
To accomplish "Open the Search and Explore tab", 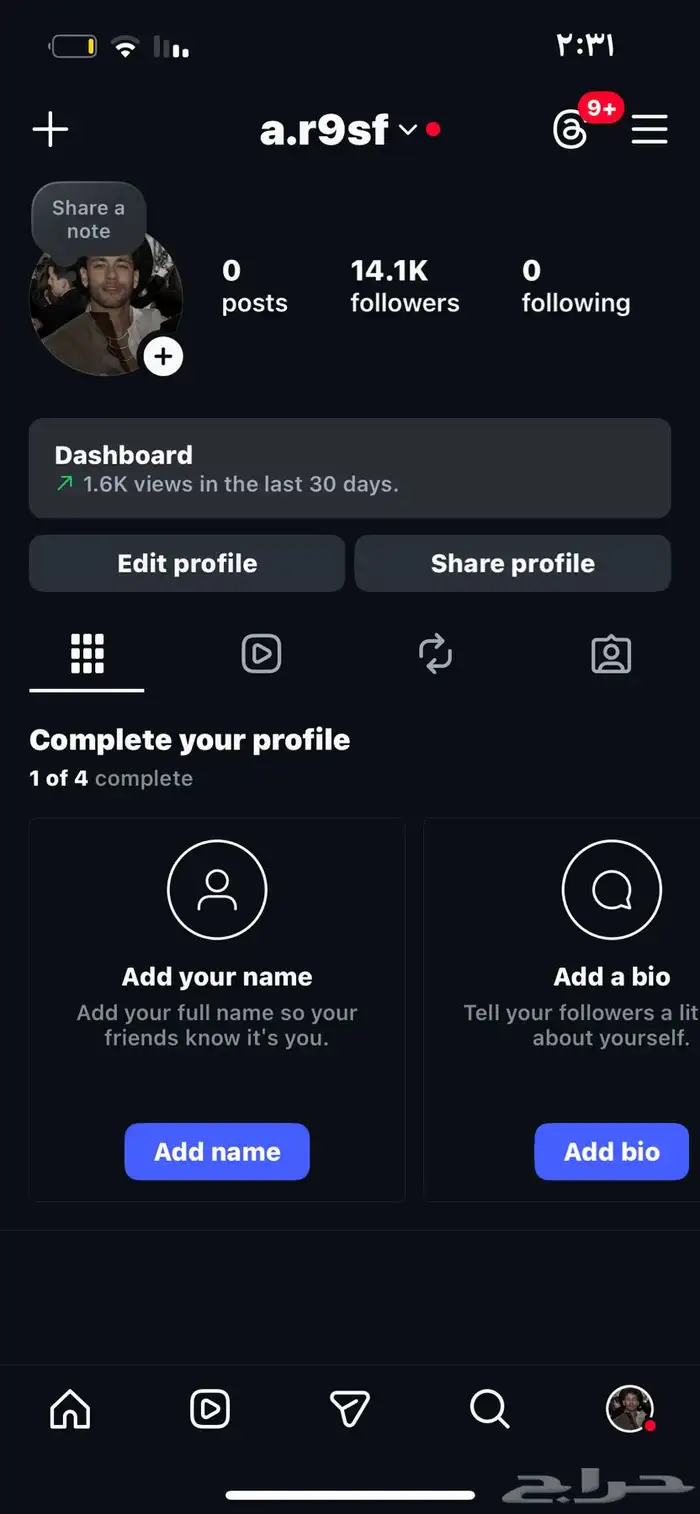I will (489, 1409).
